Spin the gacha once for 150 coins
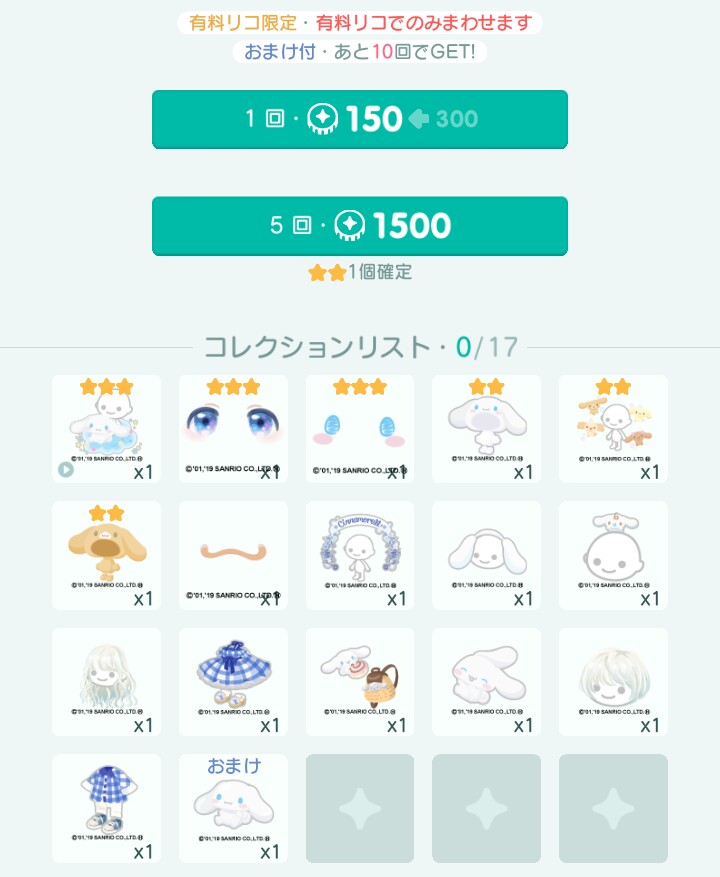Image resolution: width=720 pixels, height=877 pixels. pyautogui.click(x=360, y=119)
